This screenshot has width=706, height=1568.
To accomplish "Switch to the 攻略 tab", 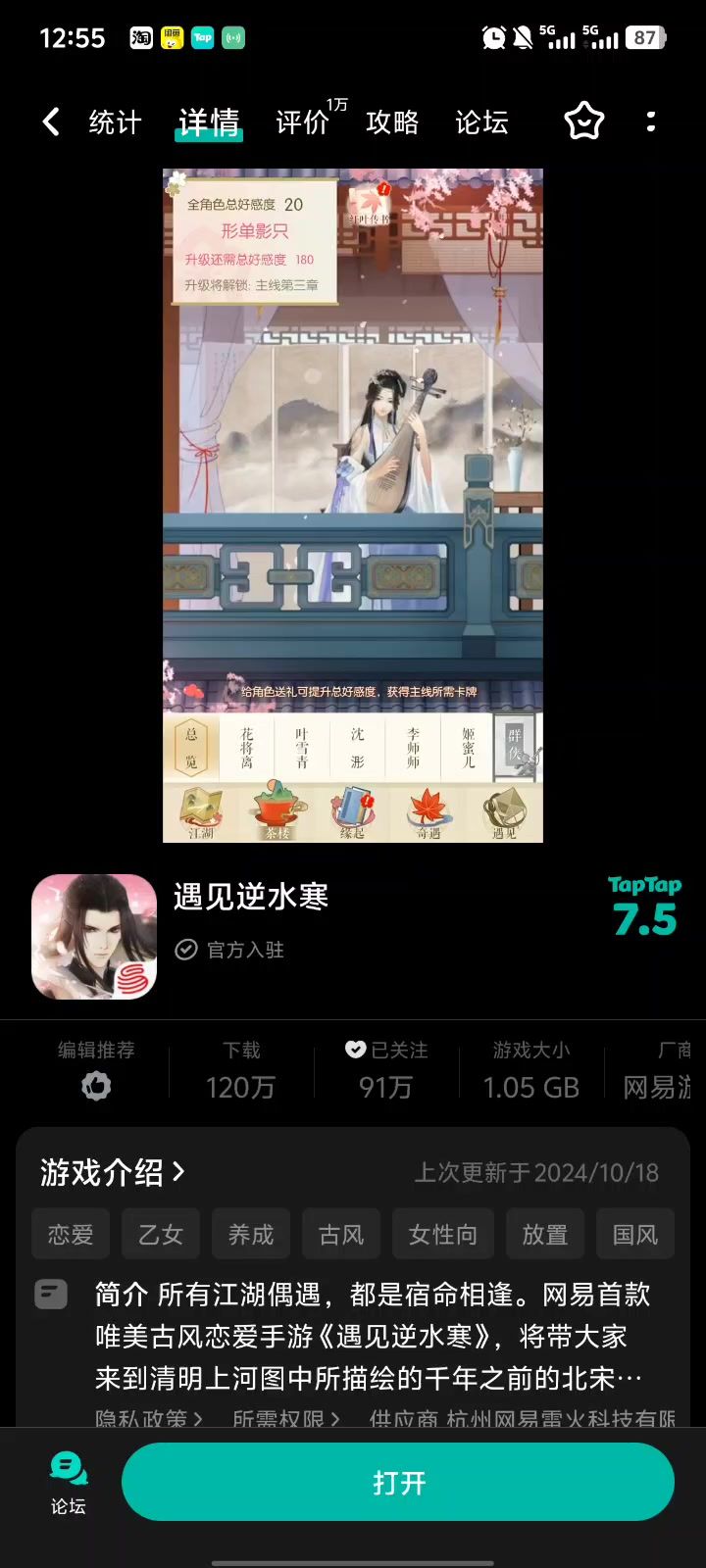I will click(x=392, y=122).
